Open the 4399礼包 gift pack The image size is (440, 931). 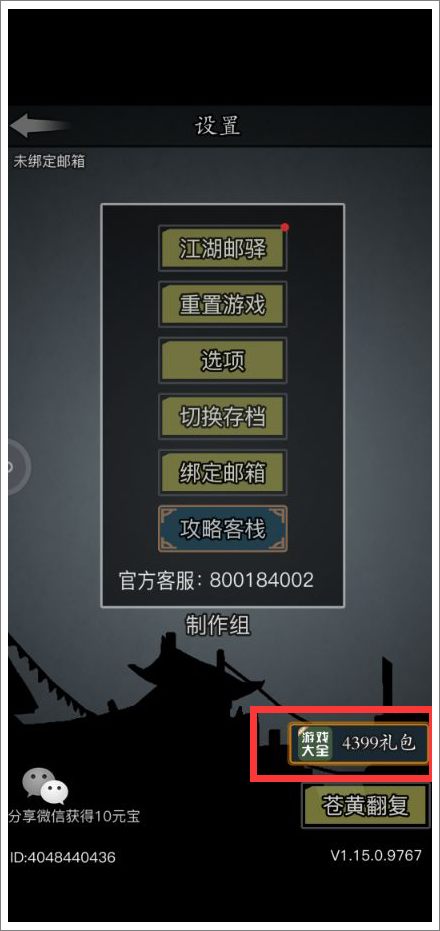(x=358, y=743)
